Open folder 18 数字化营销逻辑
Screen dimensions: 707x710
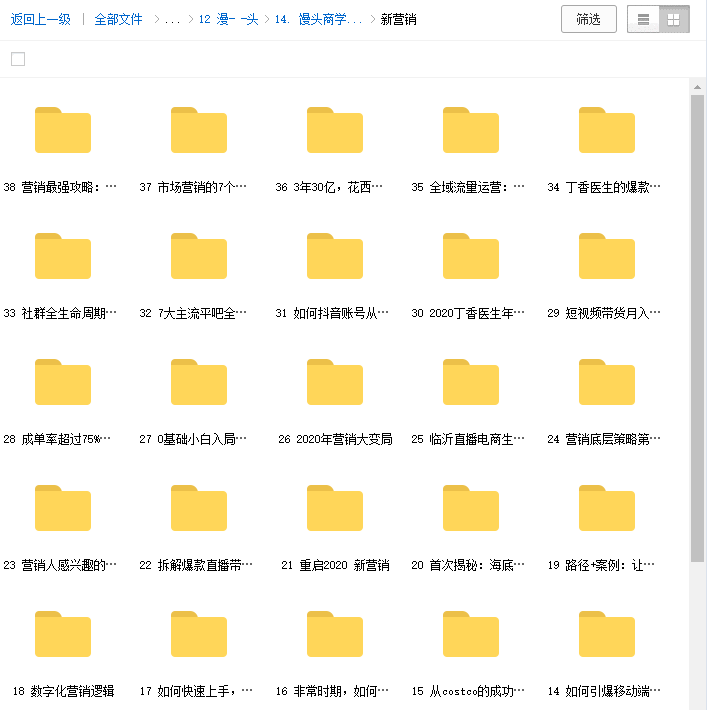(63, 635)
